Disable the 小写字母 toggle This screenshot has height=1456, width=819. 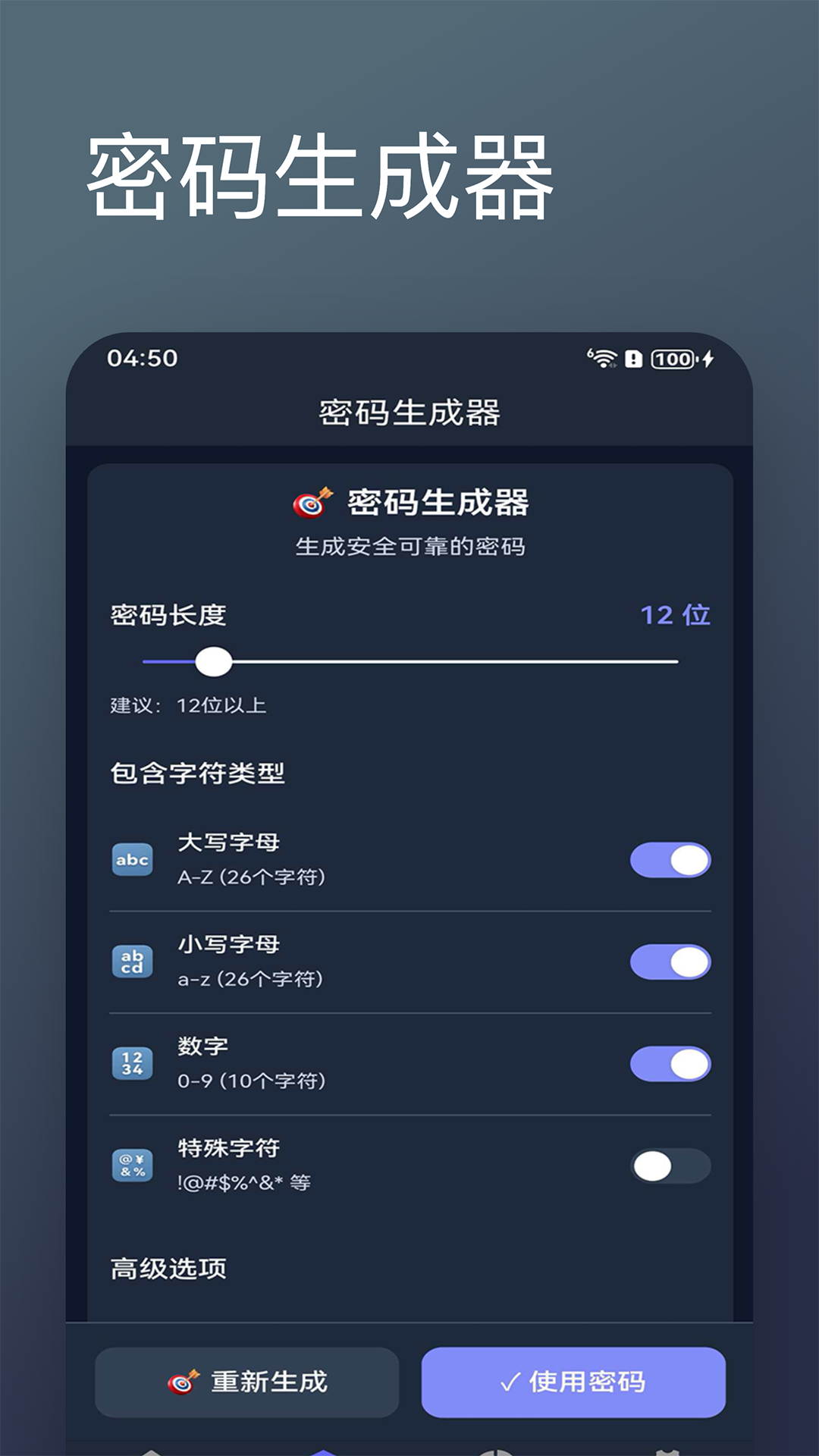click(670, 962)
